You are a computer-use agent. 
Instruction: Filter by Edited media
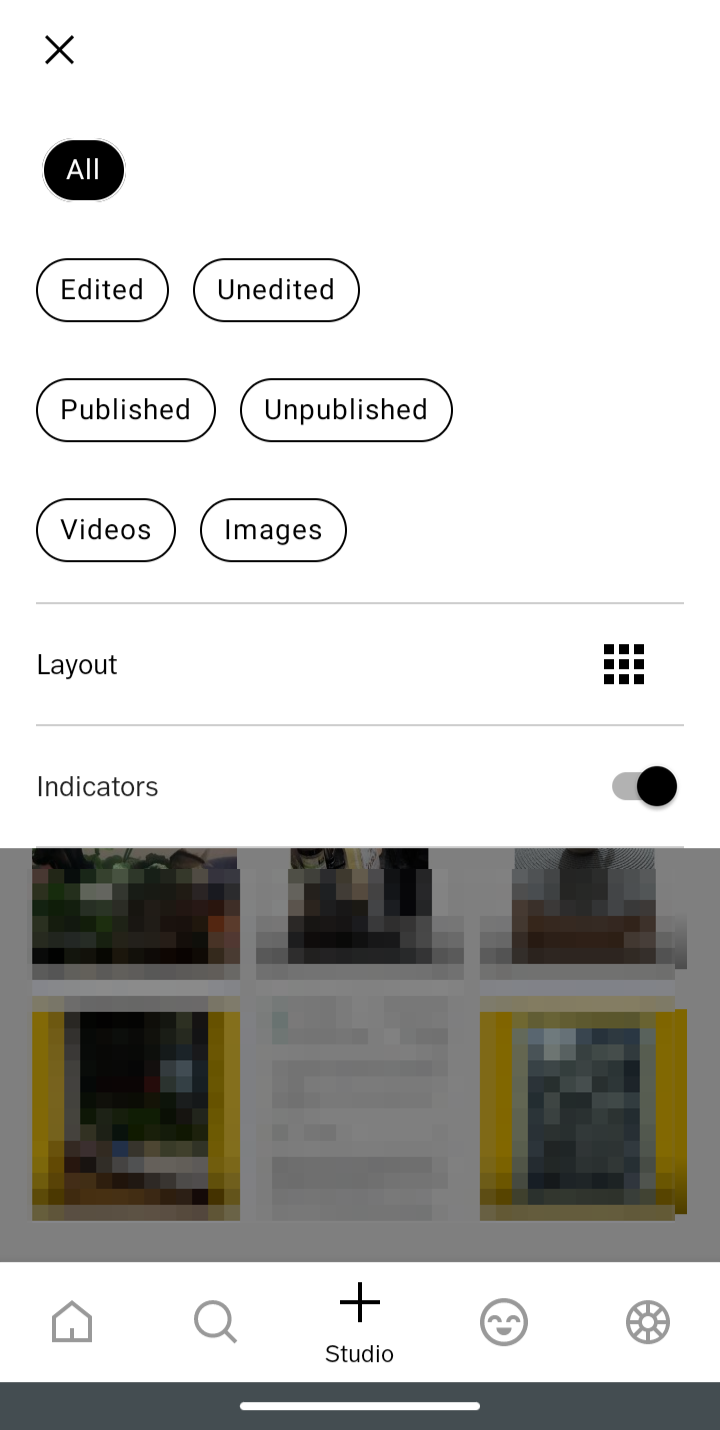(x=102, y=290)
